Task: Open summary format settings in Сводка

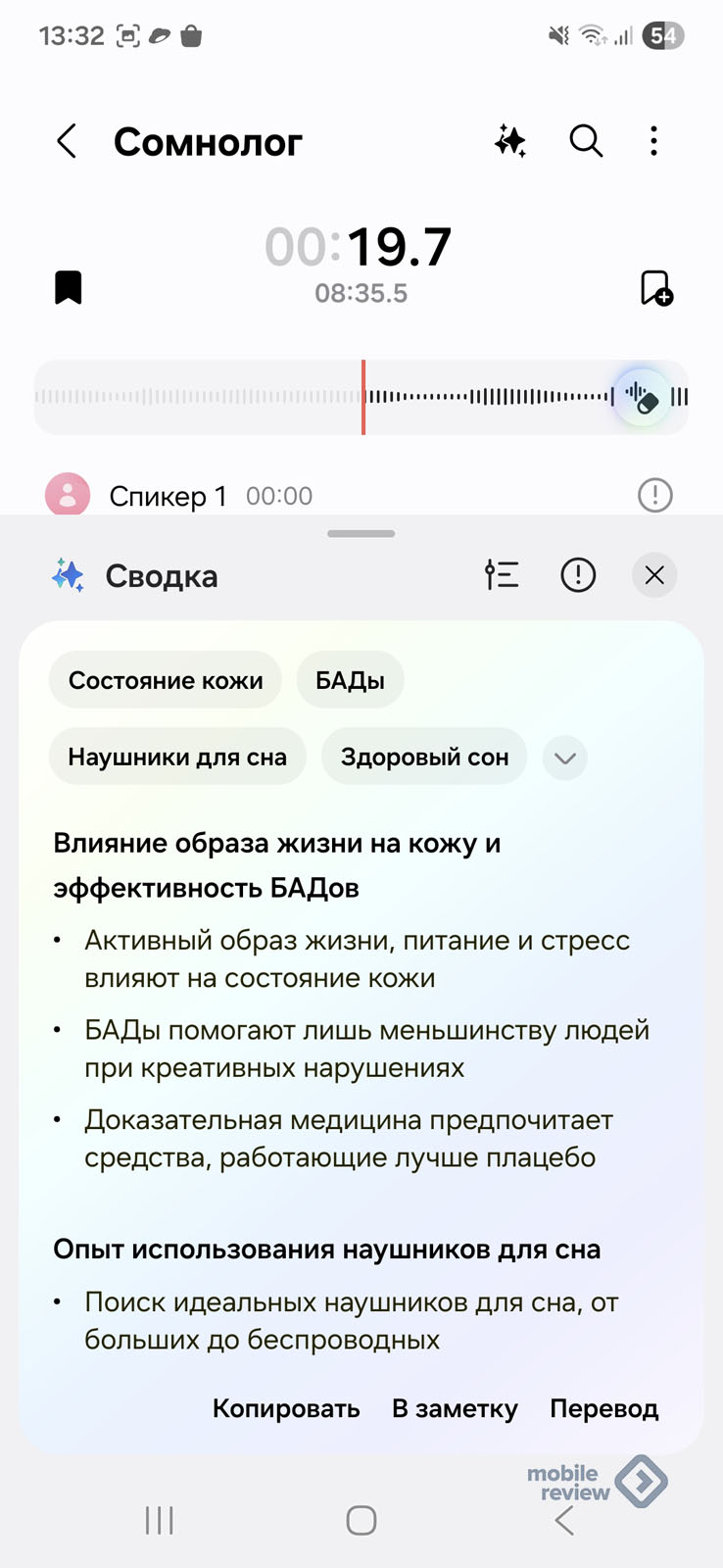Action: [x=502, y=575]
